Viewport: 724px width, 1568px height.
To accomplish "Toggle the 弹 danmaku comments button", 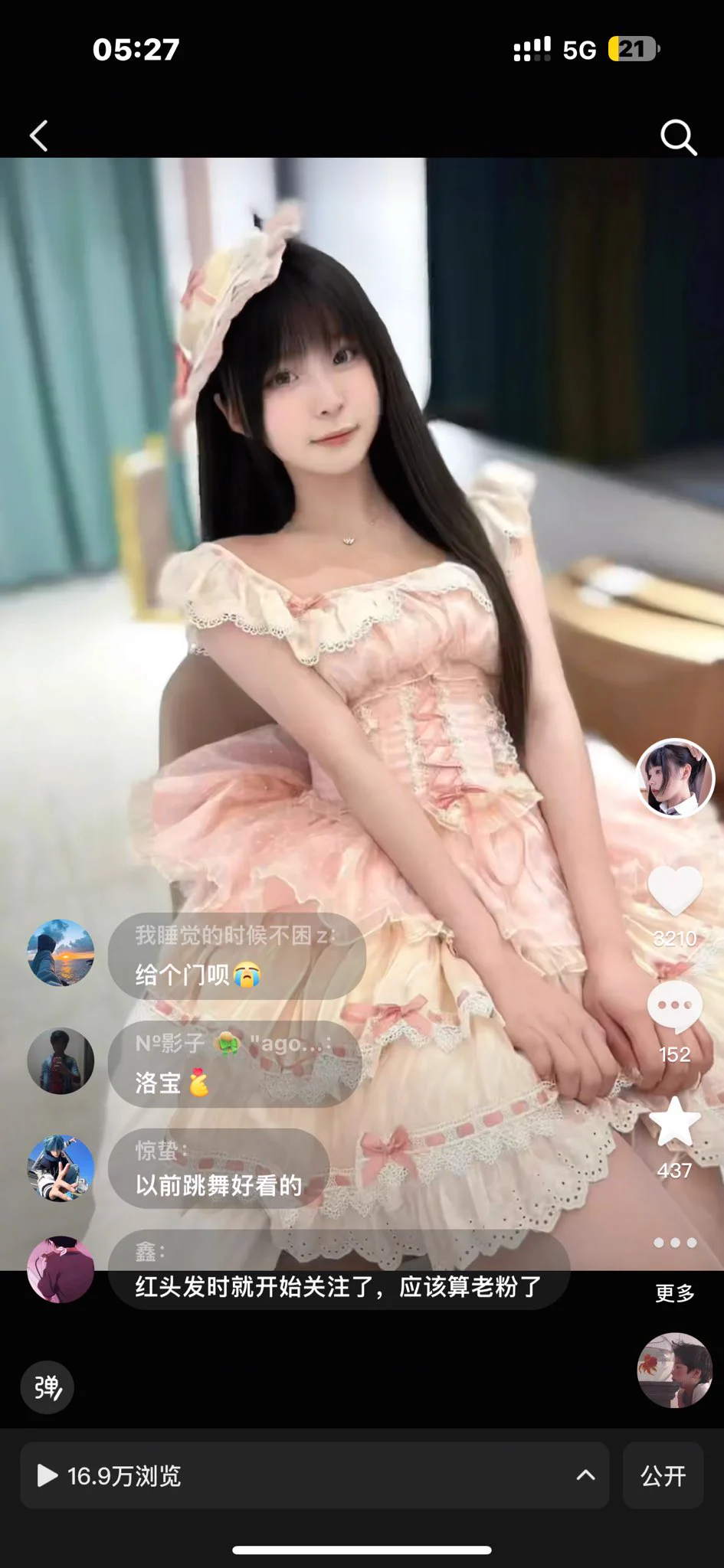I will click(48, 1387).
